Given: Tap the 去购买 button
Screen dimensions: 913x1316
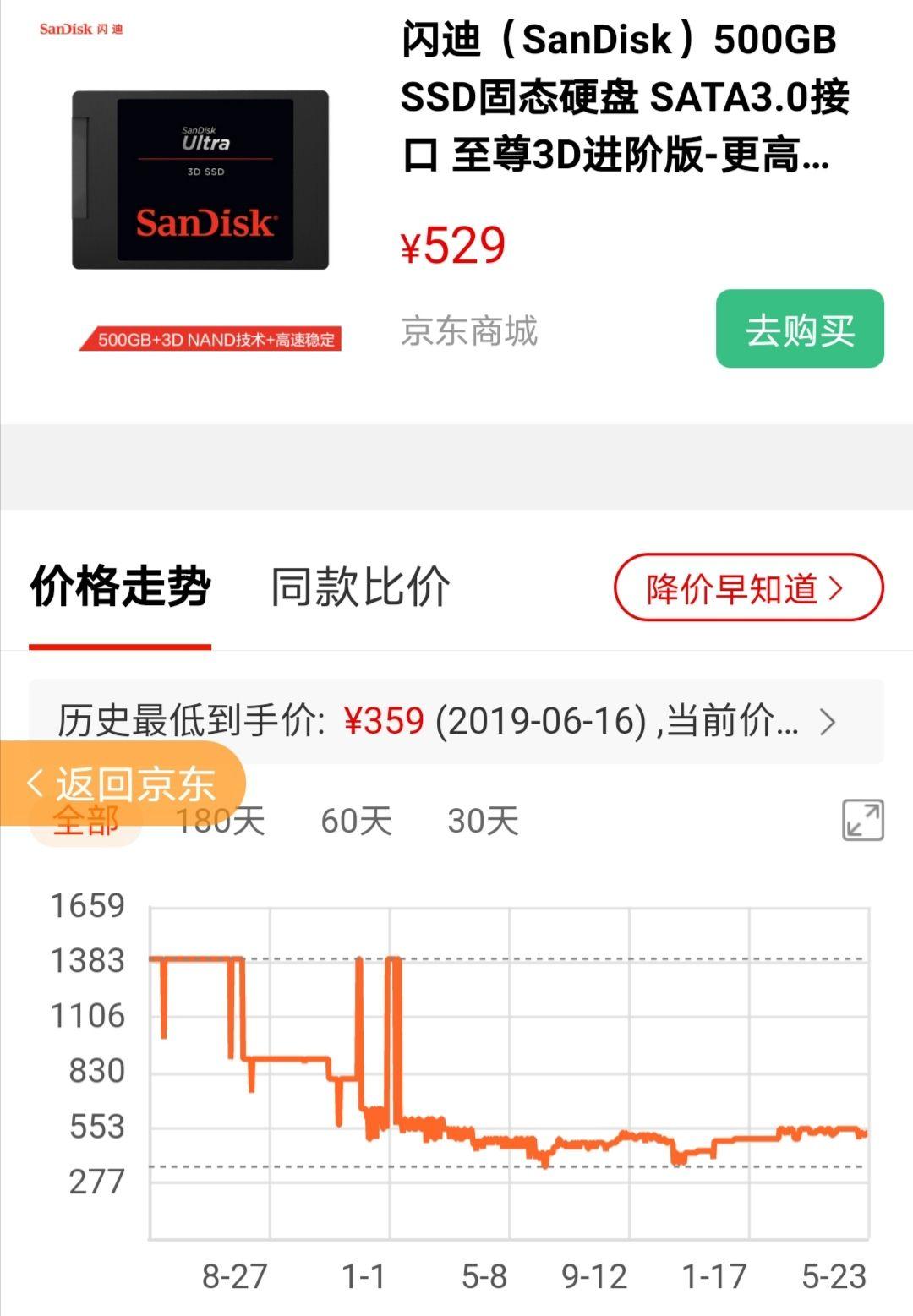Looking at the screenshot, I should tap(799, 329).
